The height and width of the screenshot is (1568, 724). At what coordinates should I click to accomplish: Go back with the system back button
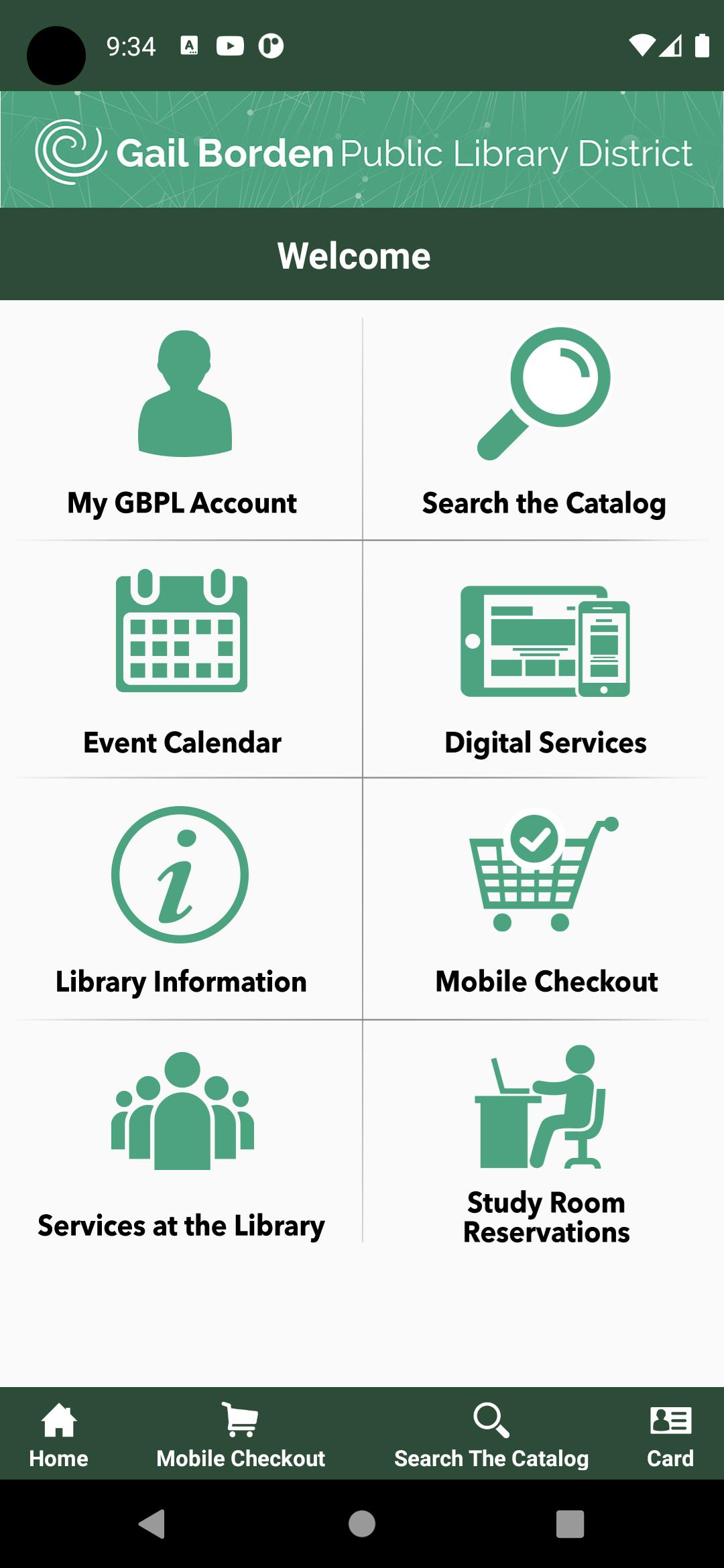click(x=152, y=1524)
